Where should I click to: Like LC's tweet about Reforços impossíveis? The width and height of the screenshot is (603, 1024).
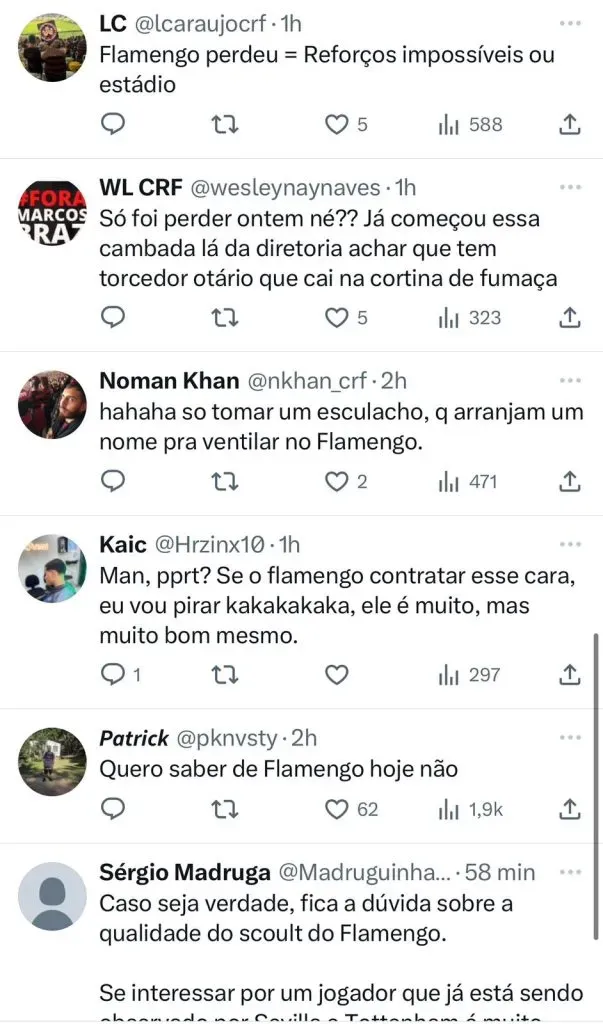[x=337, y=125]
